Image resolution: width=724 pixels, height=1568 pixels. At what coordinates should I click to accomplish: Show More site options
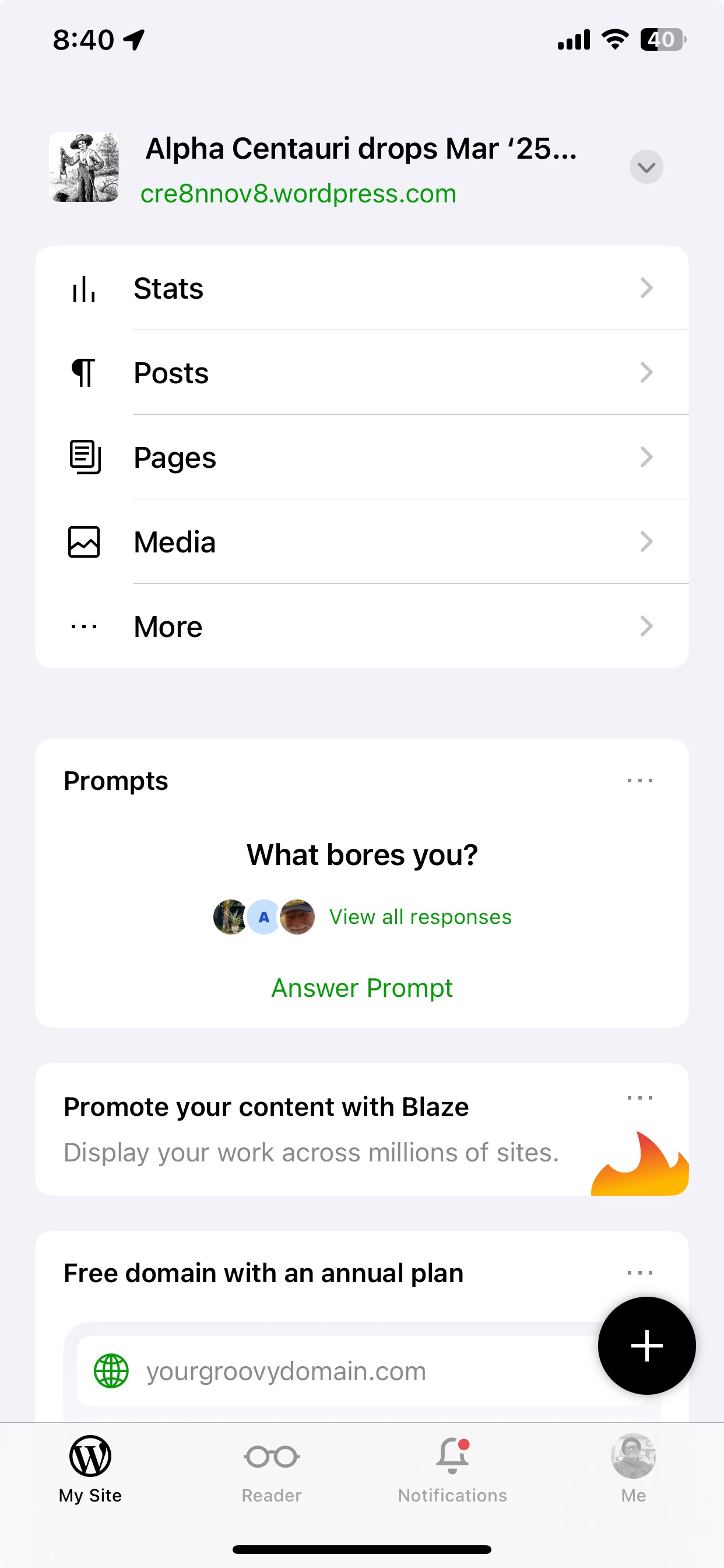click(361, 626)
